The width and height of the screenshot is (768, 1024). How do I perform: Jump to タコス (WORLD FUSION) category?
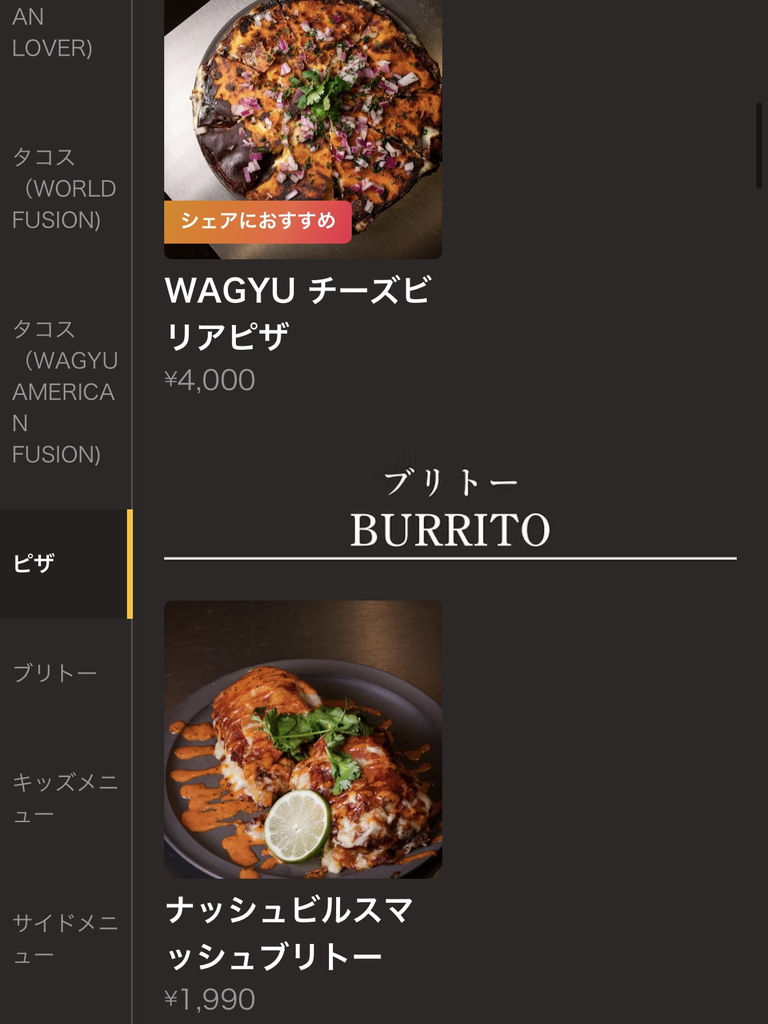(64, 188)
